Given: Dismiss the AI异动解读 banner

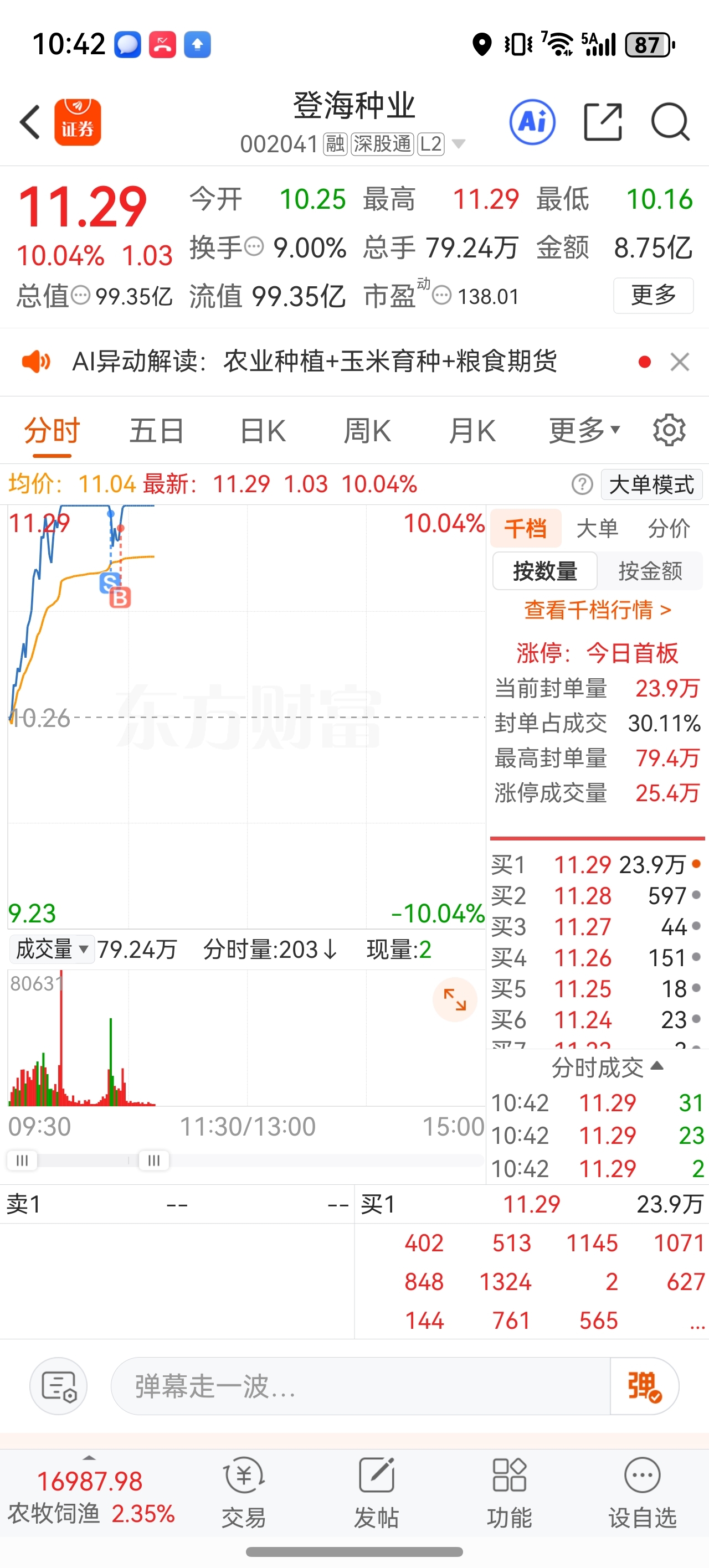Looking at the screenshot, I should [x=679, y=362].
